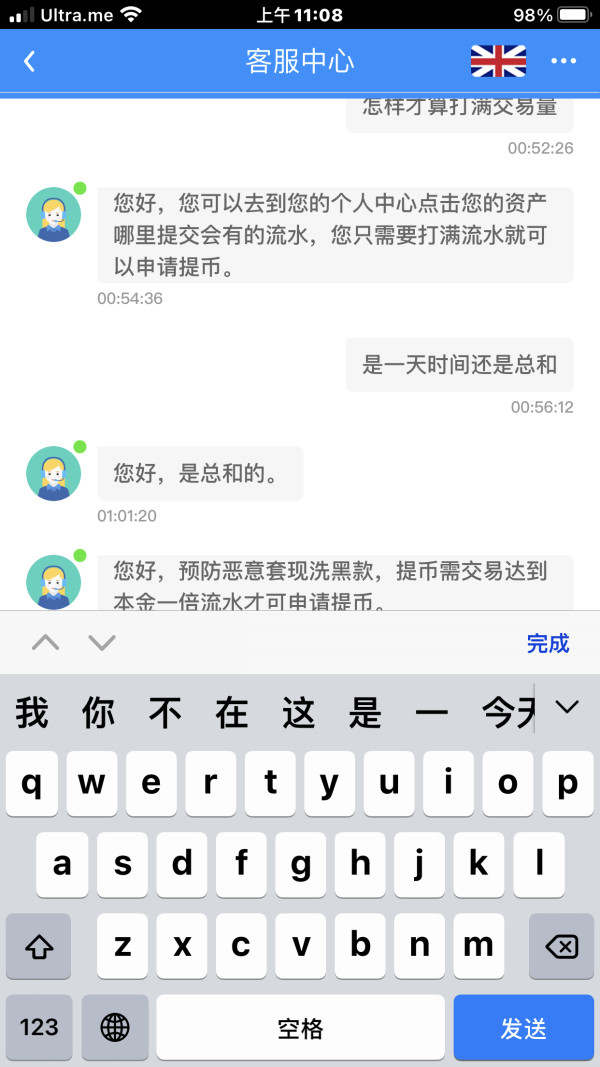Expand the candidate word list

(x=567, y=708)
